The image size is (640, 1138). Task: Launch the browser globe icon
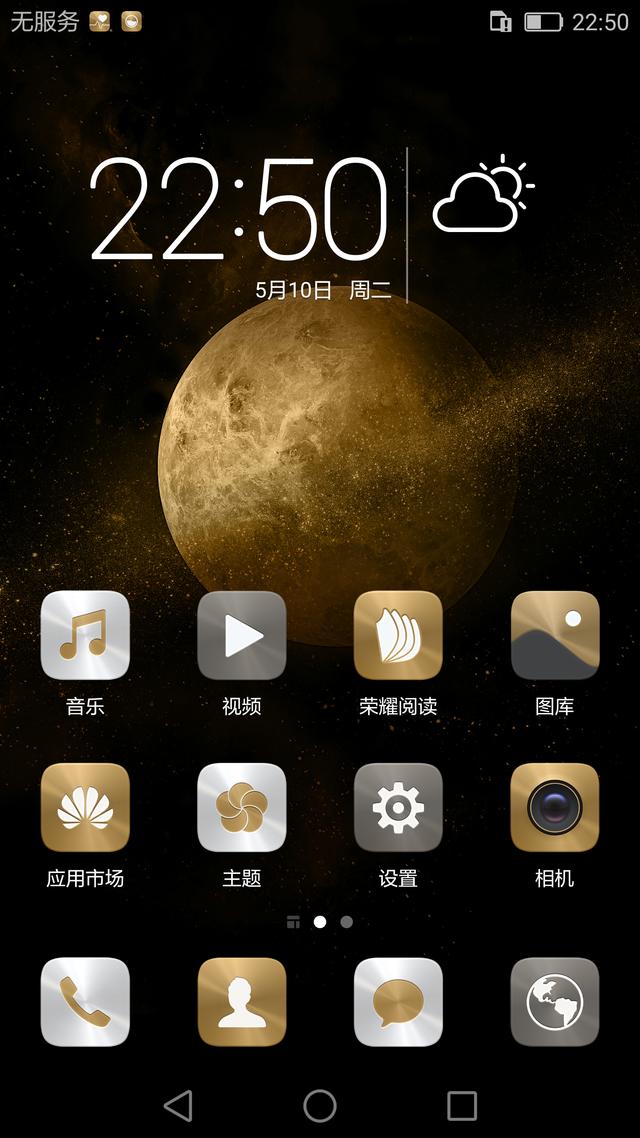click(x=555, y=1002)
